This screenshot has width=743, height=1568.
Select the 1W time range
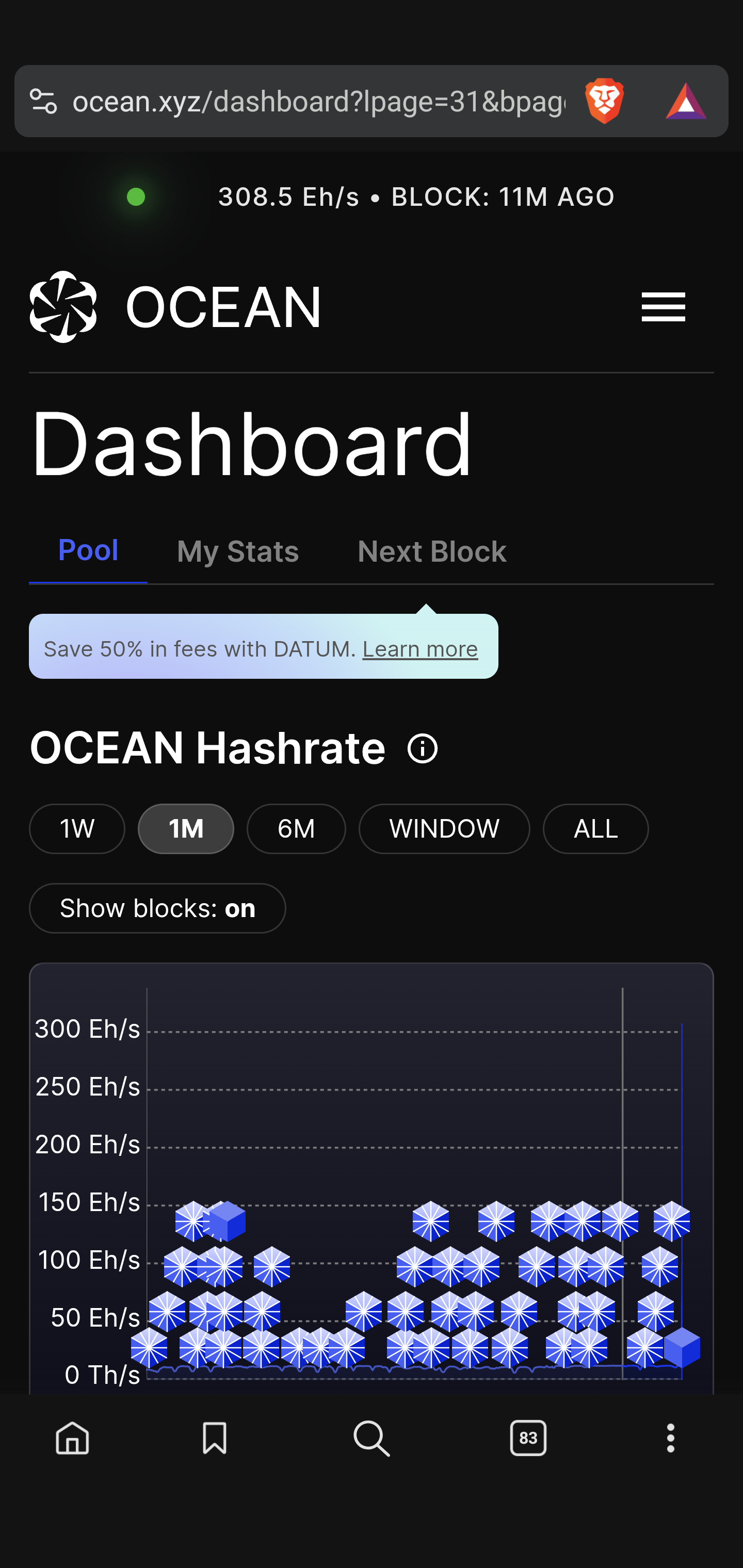77,829
